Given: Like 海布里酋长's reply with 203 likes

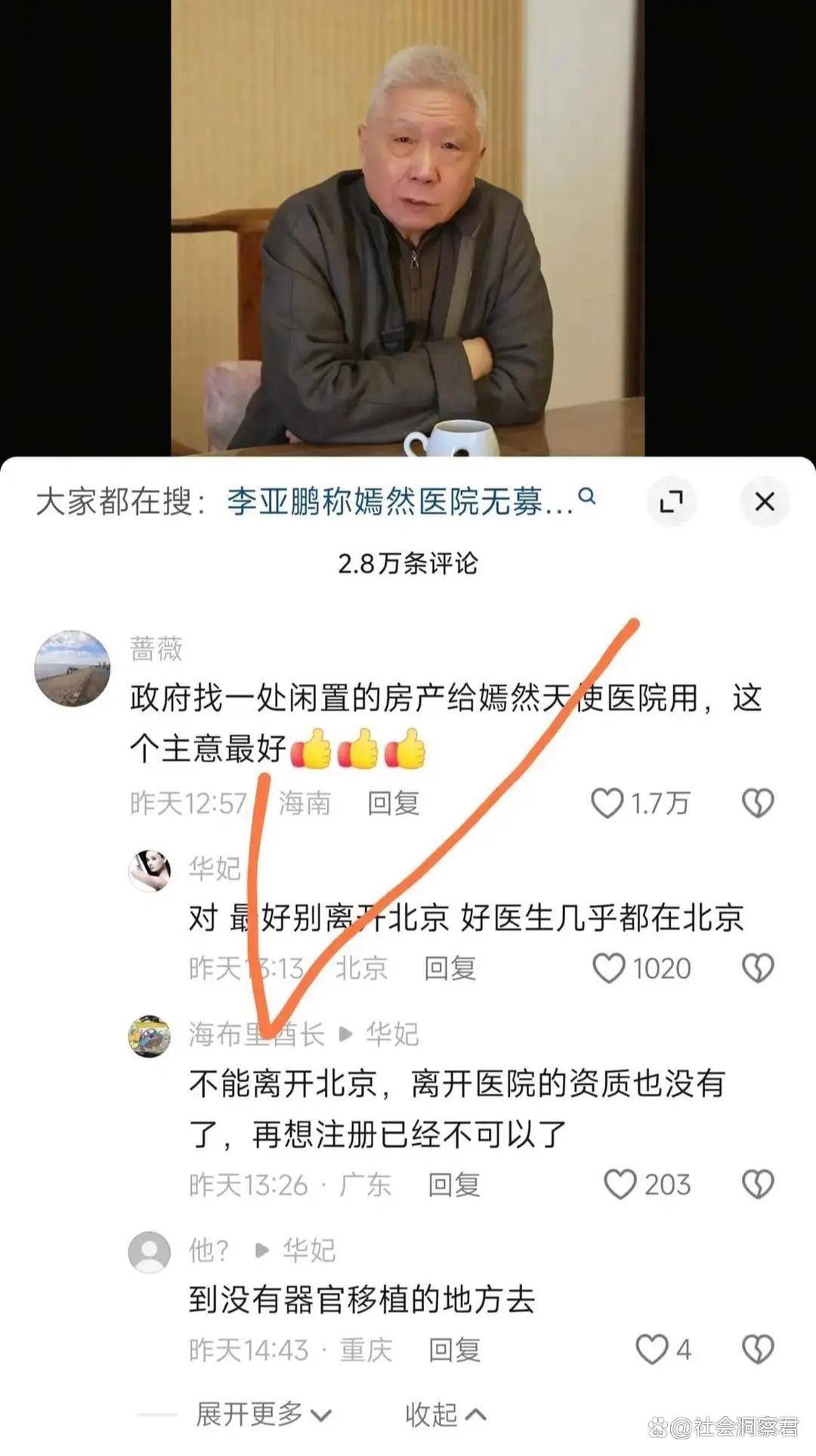Looking at the screenshot, I should [620, 1185].
